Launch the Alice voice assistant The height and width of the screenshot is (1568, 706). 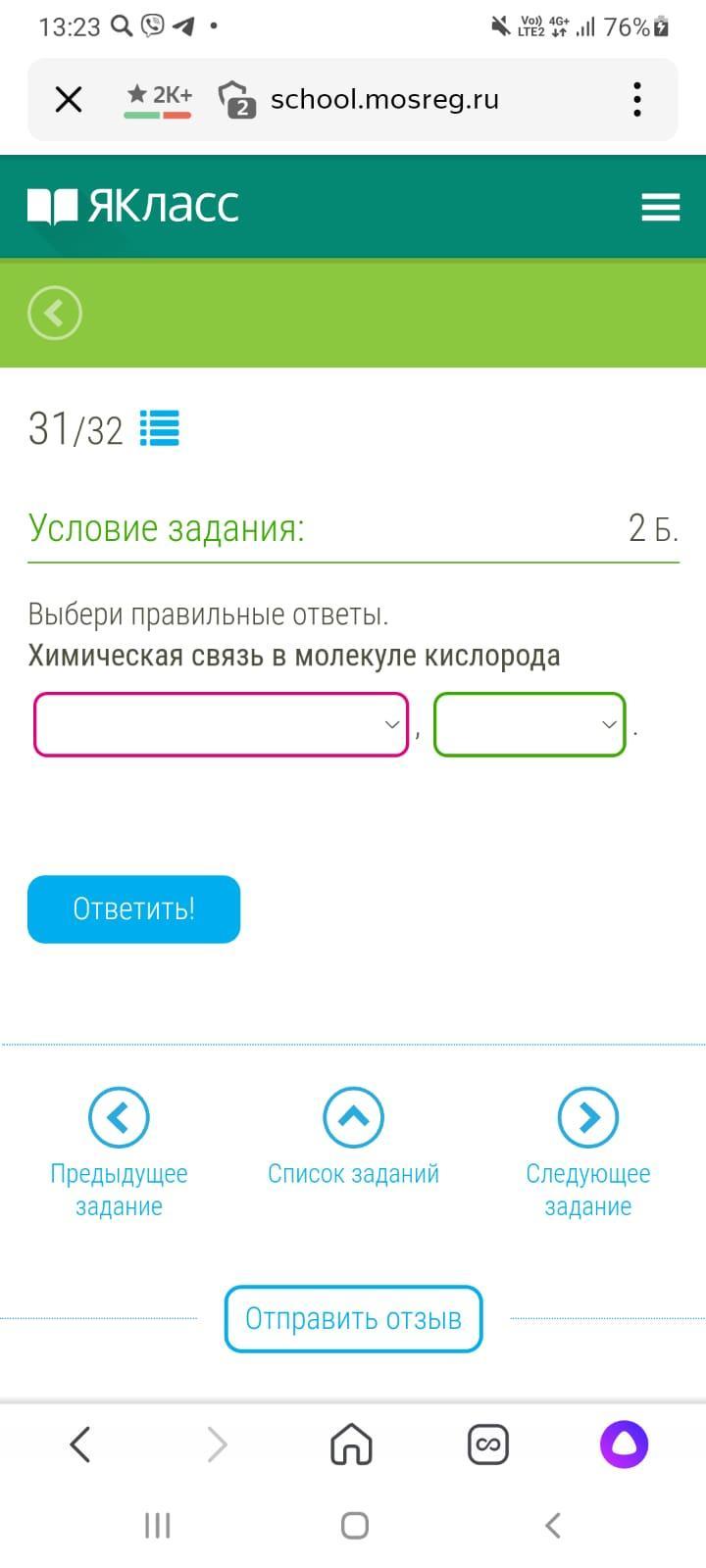[x=624, y=1445]
